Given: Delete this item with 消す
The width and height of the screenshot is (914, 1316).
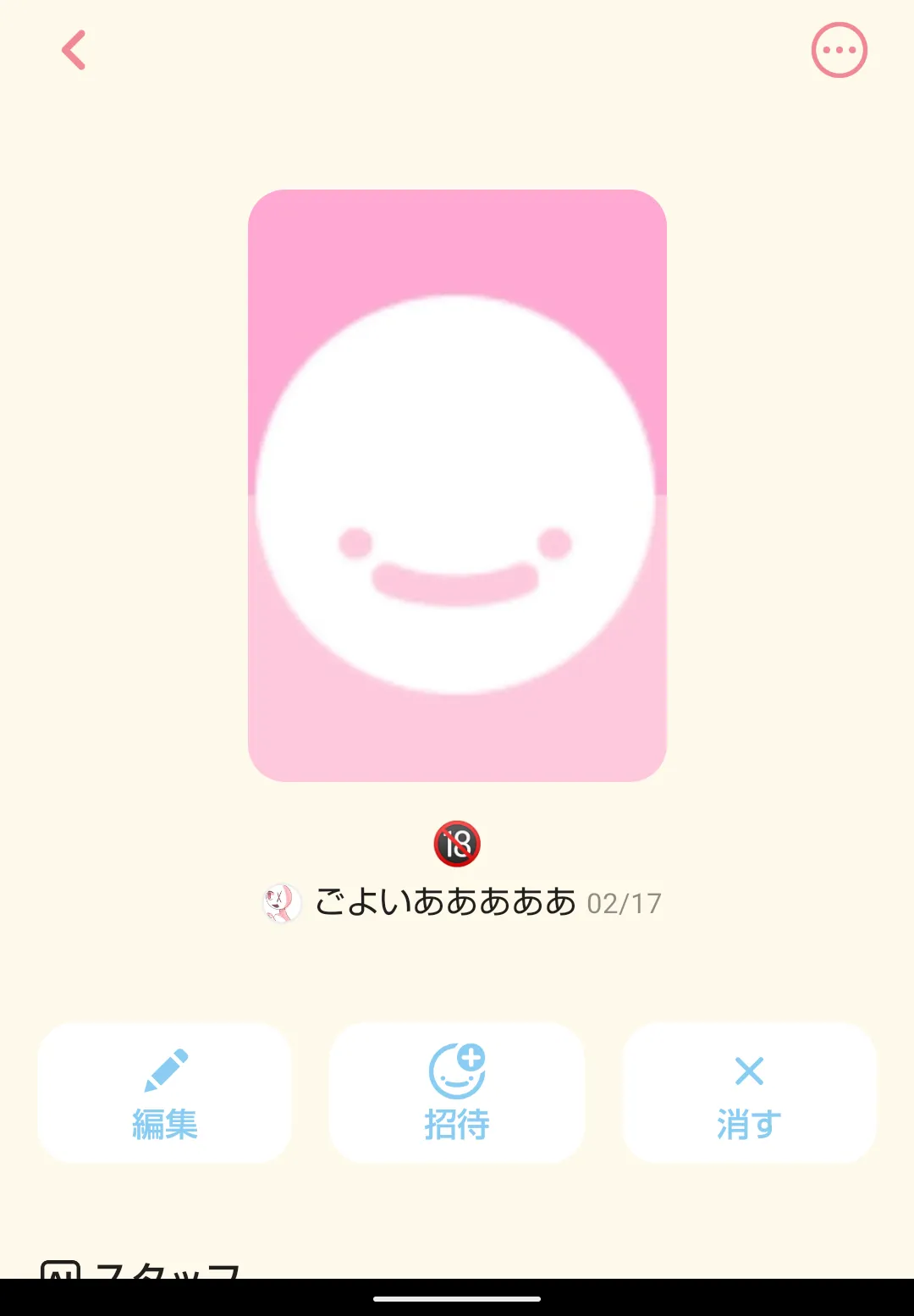Looking at the screenshot, I should [749, 1093].
